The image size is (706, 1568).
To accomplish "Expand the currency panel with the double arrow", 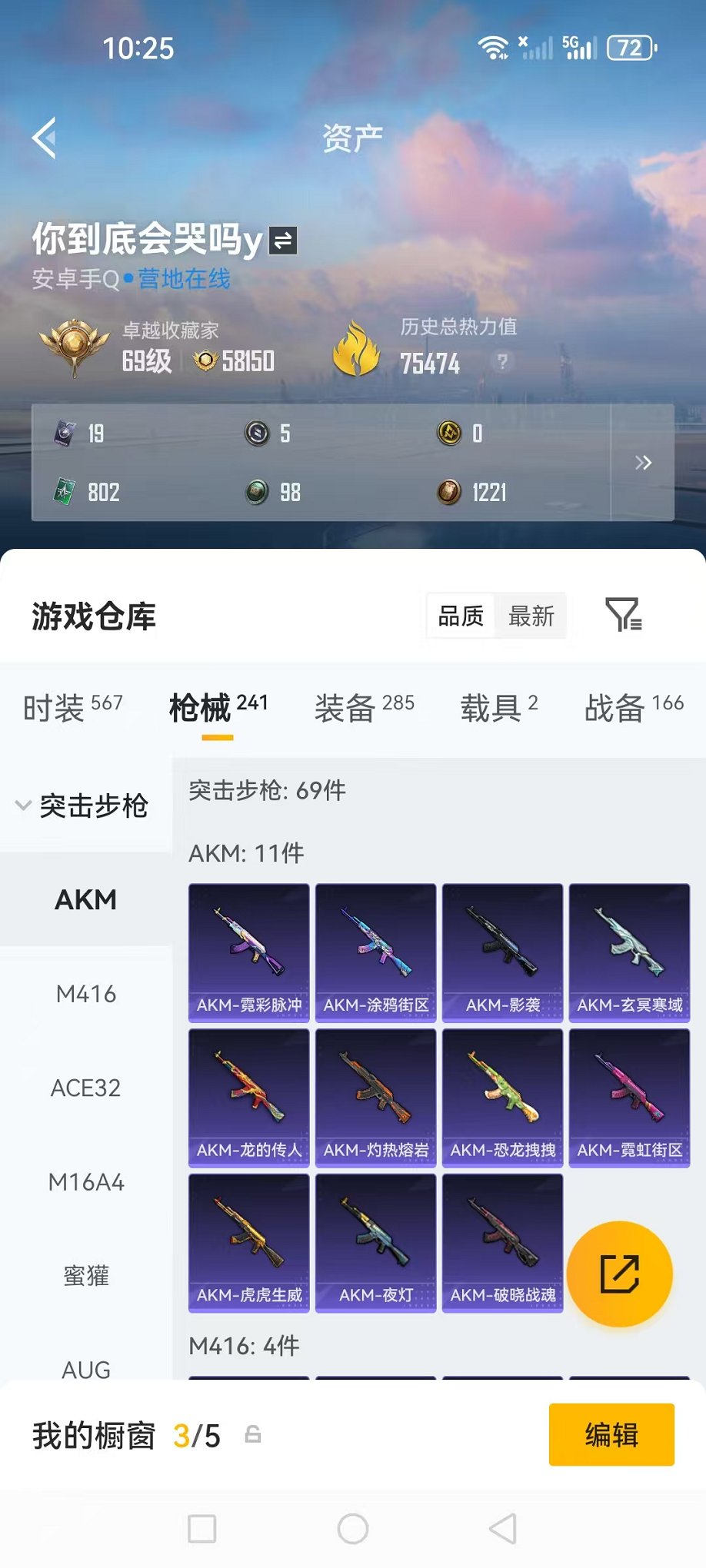I will pos(644,463).
